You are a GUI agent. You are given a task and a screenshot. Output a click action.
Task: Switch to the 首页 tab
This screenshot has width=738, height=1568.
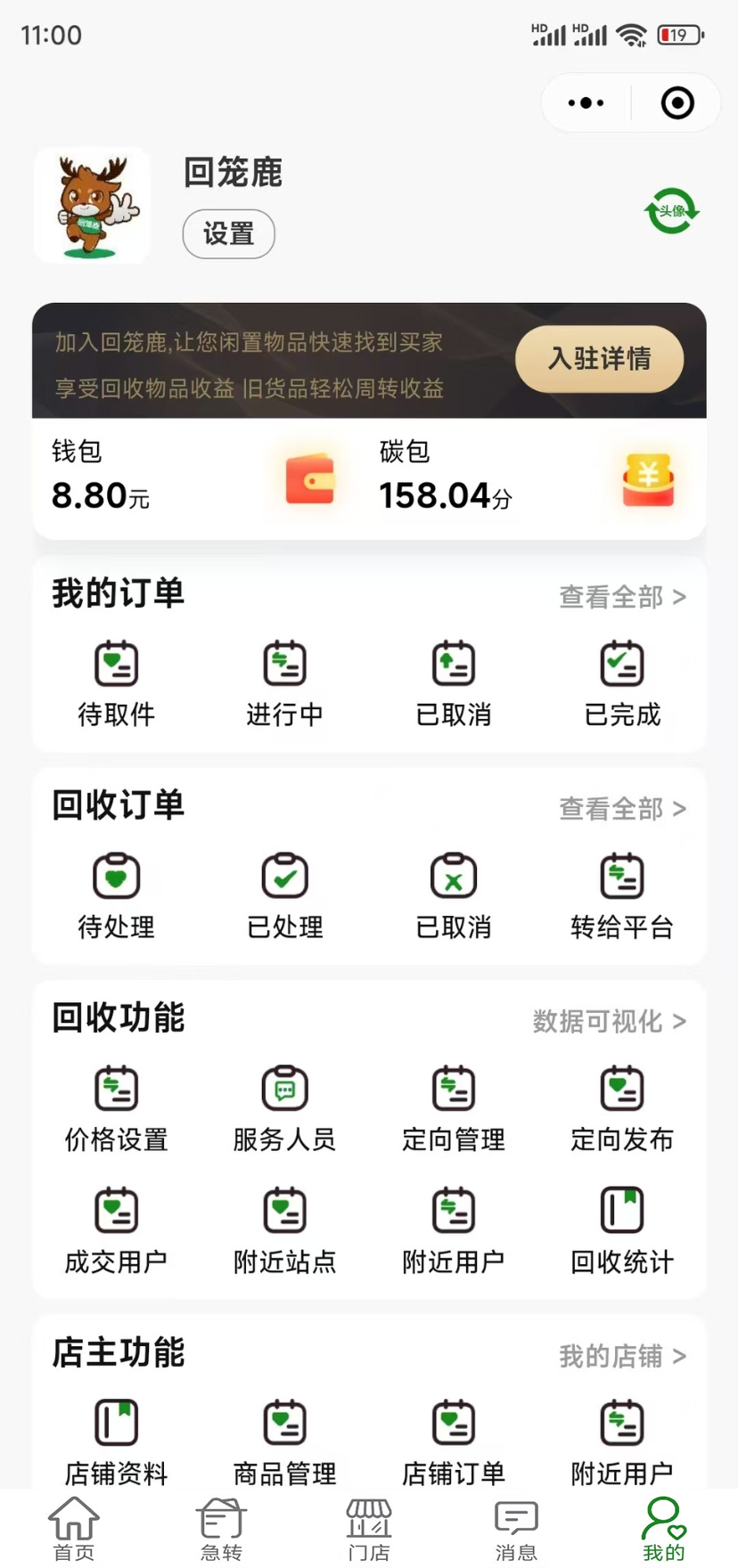click(x=74, y=1529)
